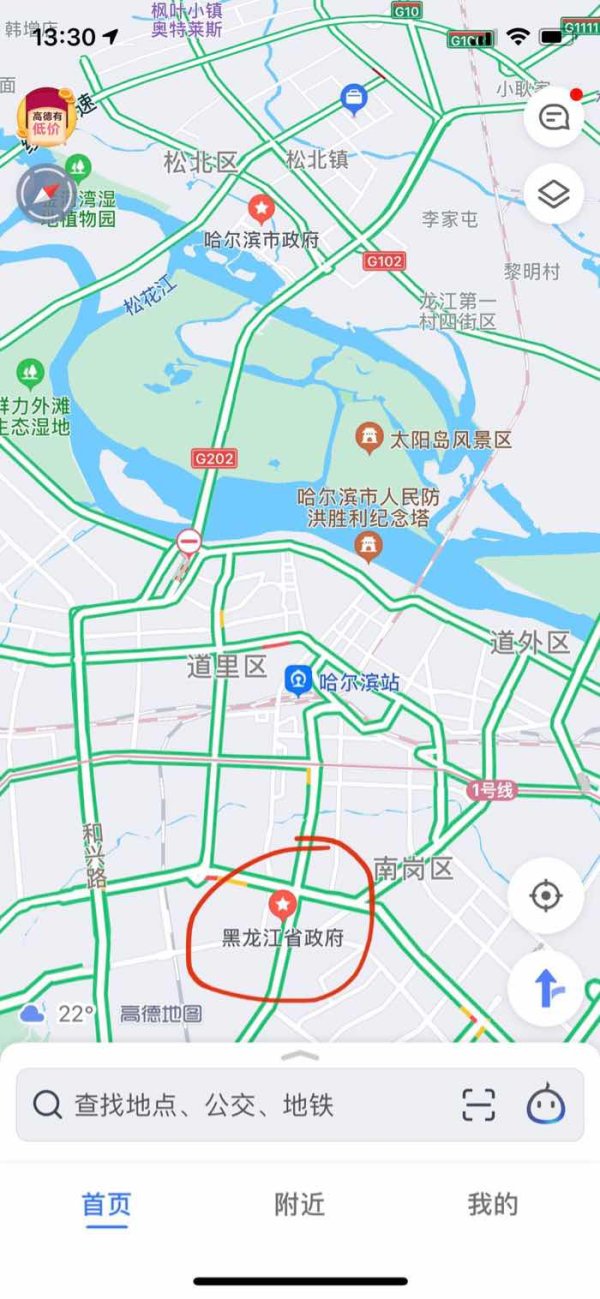Switch to the 我的 tab
The width and height of the screenshot is (600, 1299).
(493, 1205)
